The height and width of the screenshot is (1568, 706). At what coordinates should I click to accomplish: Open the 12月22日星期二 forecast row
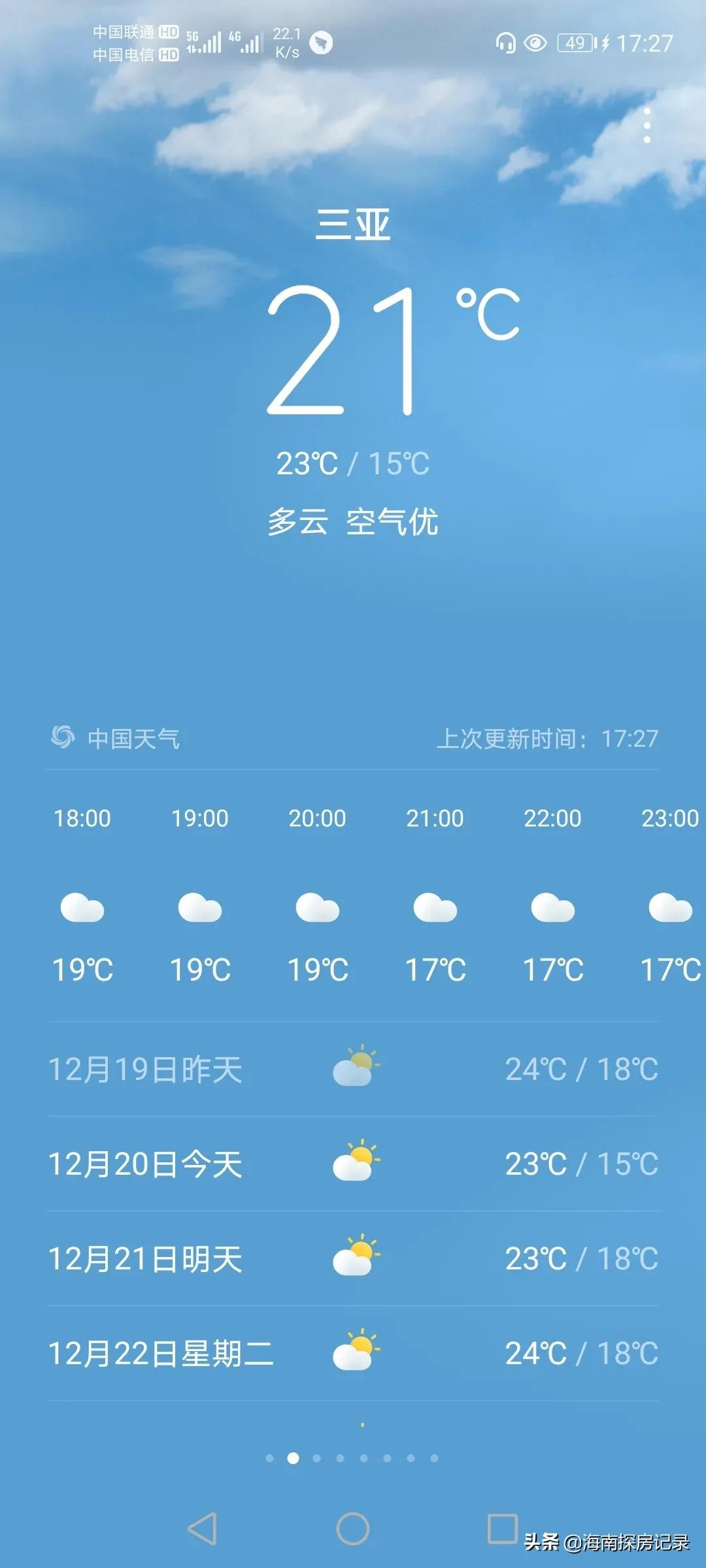[353, 1353]
